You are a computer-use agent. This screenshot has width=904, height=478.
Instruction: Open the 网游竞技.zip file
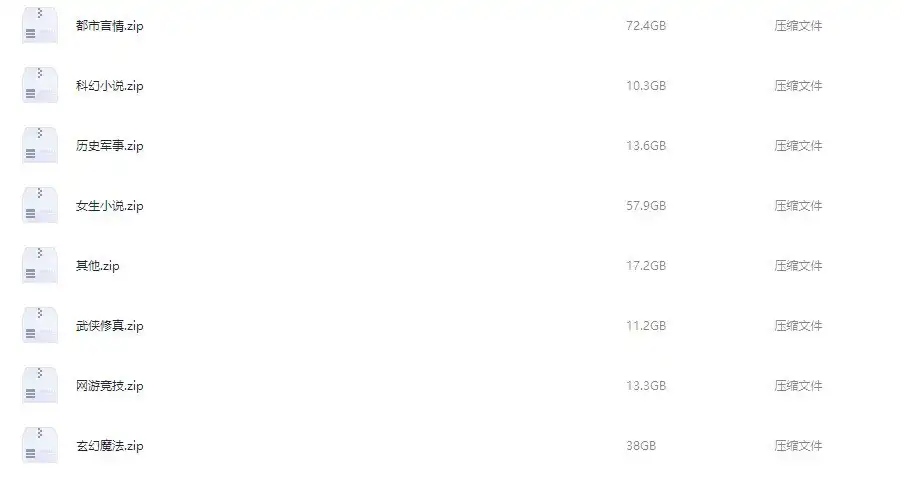pos(110,386)
